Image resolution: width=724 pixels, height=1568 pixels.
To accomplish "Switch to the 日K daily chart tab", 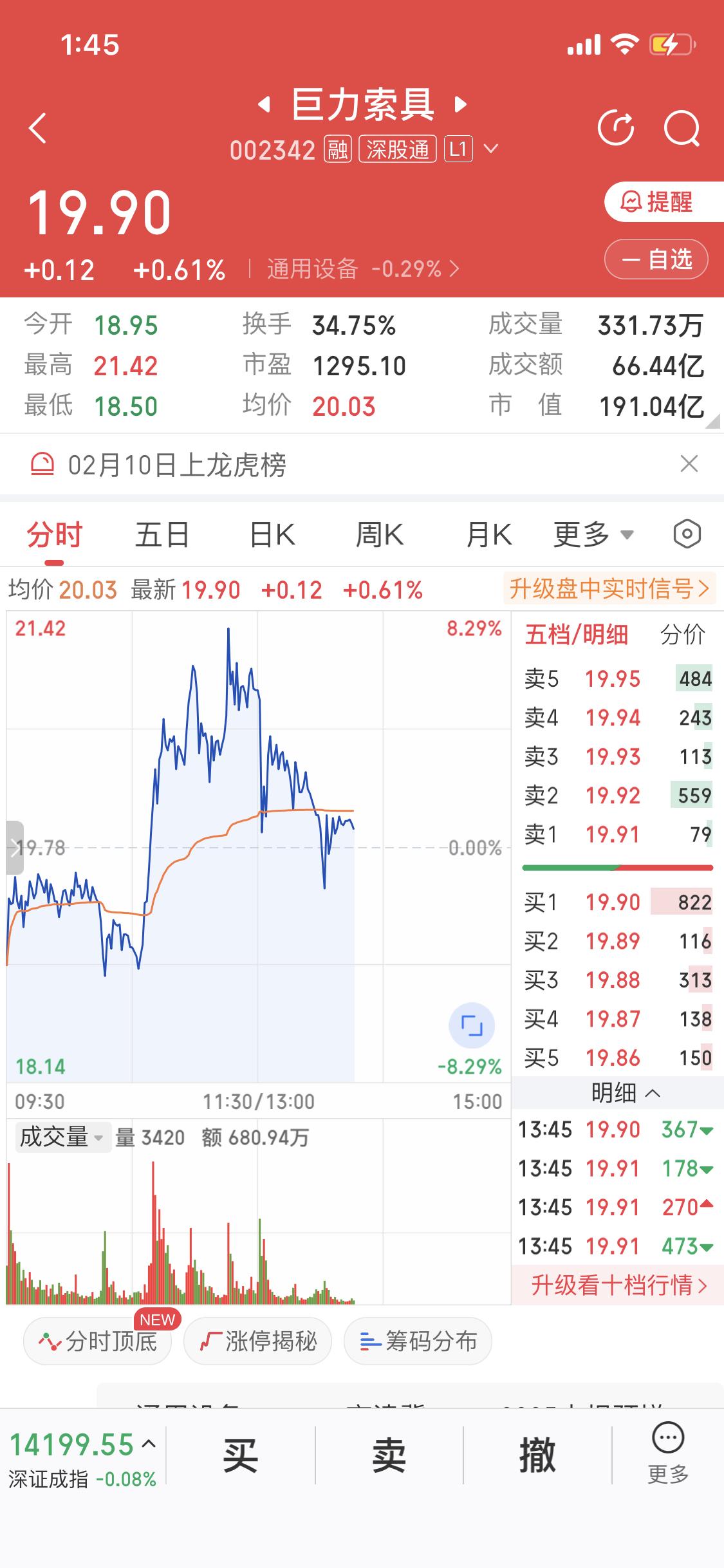I will coord(270,534).
